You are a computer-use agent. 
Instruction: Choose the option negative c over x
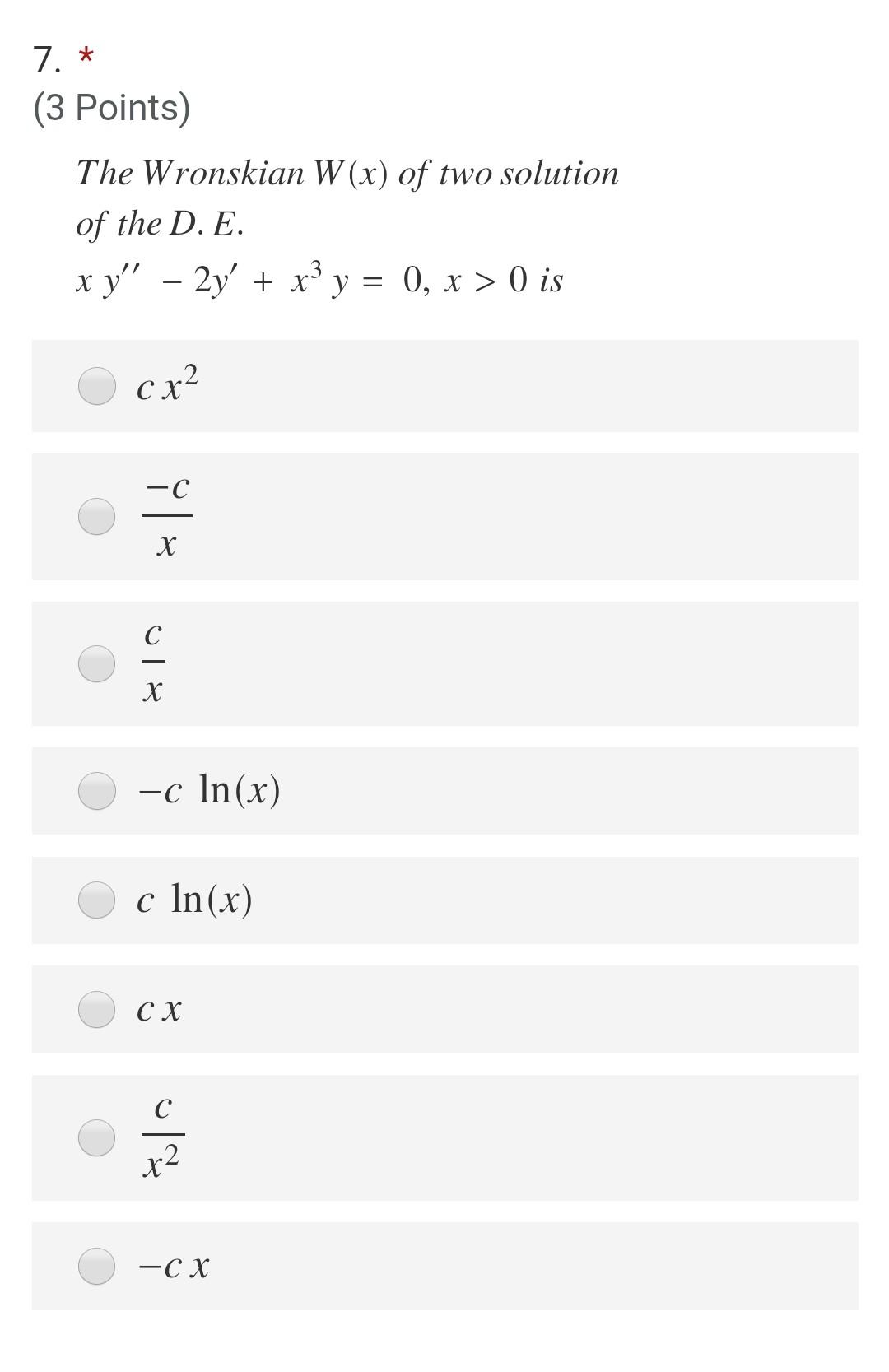pyautogui.click(x=97, y=517)
